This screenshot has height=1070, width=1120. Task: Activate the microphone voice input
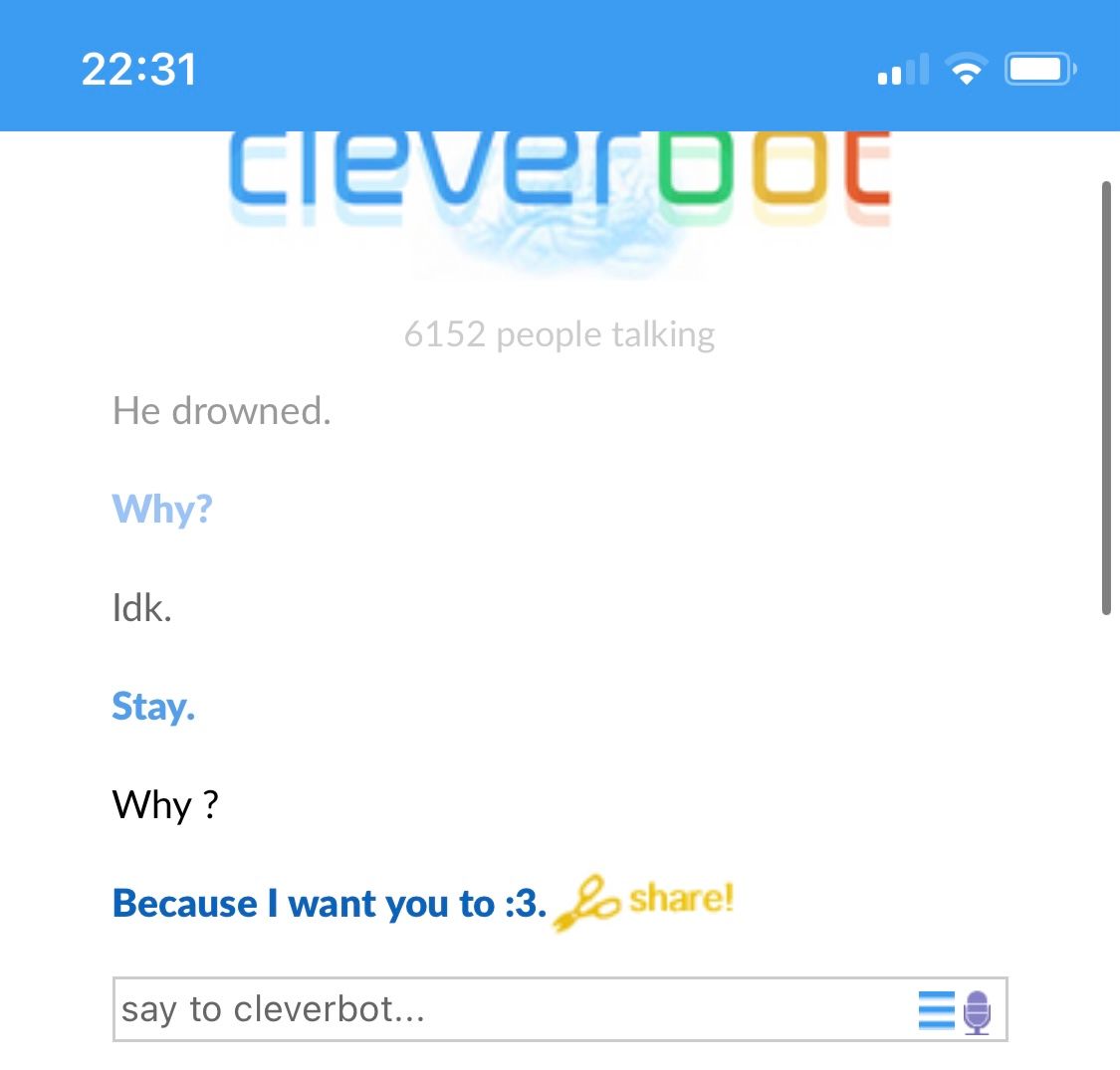click(x=978, y=1011)
